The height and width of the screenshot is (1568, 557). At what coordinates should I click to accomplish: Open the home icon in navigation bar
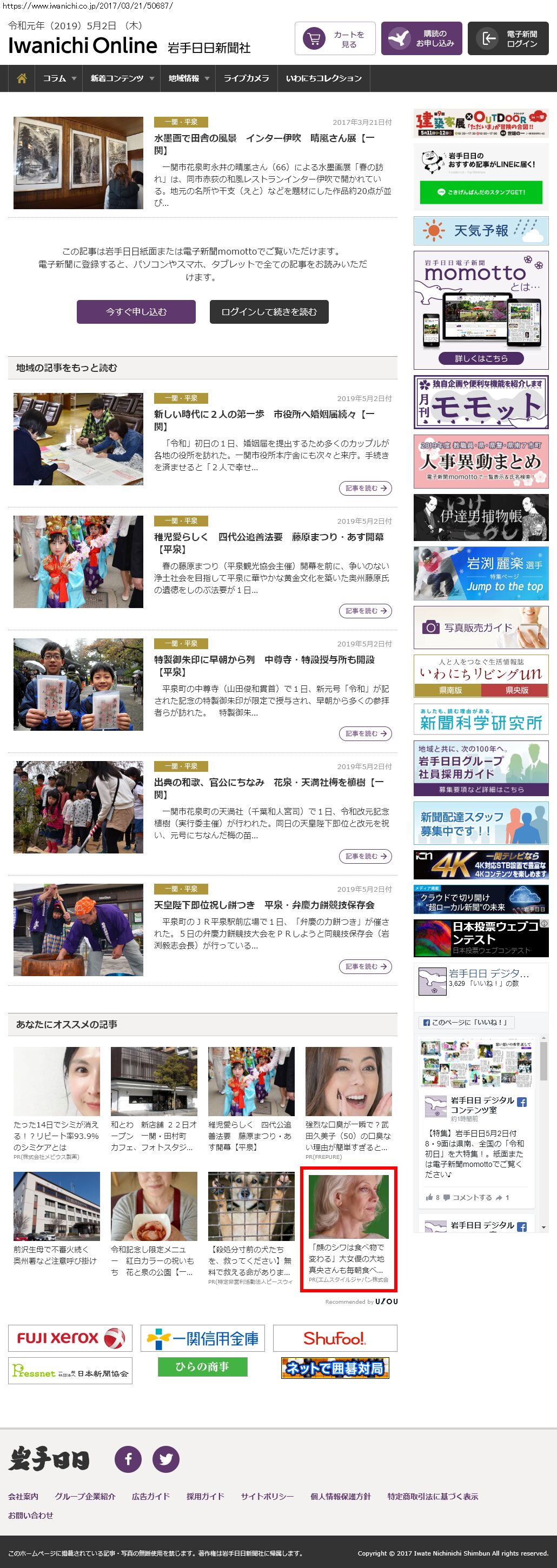pos(22,78)
